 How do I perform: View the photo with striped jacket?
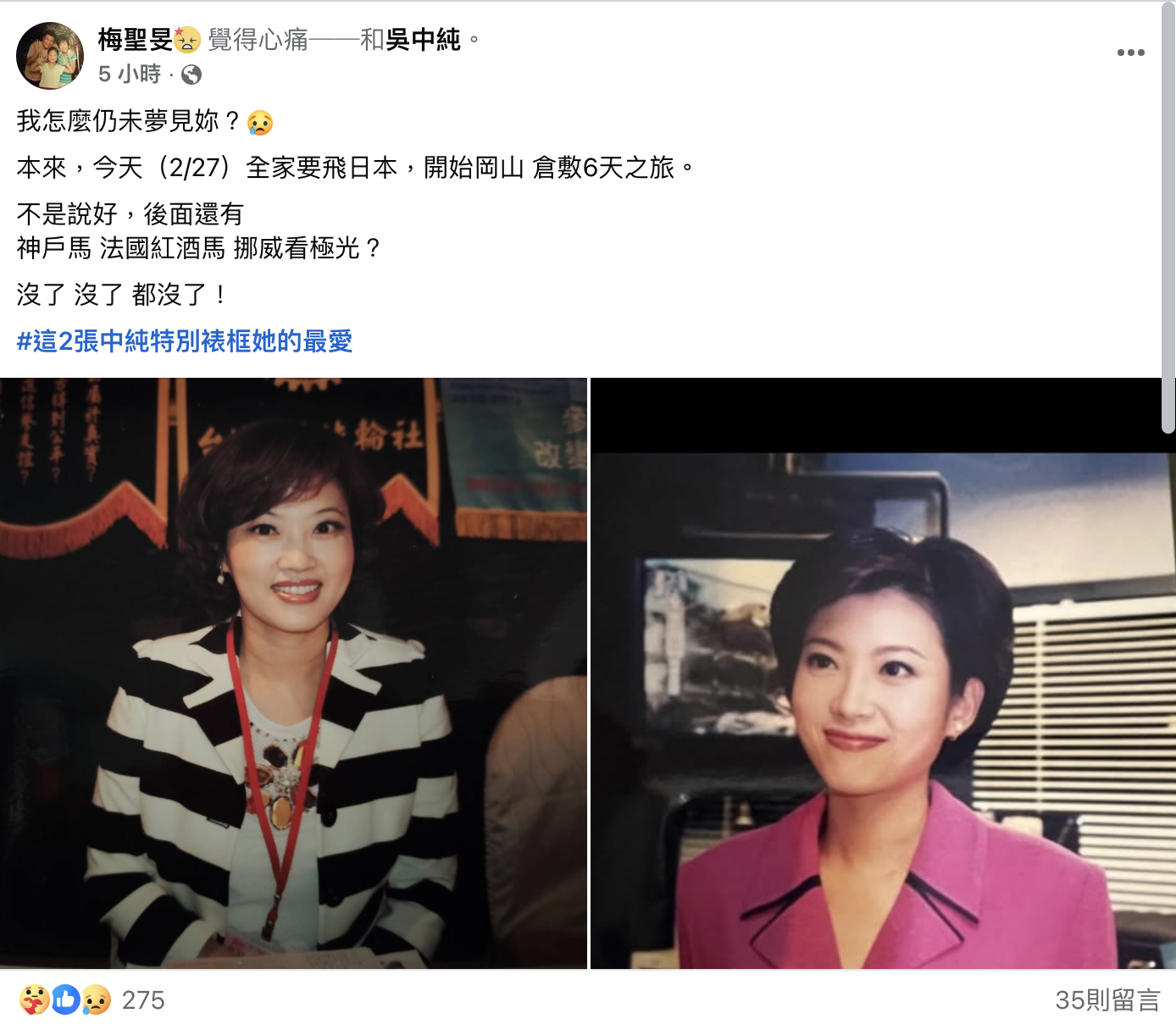coord(293,673)
